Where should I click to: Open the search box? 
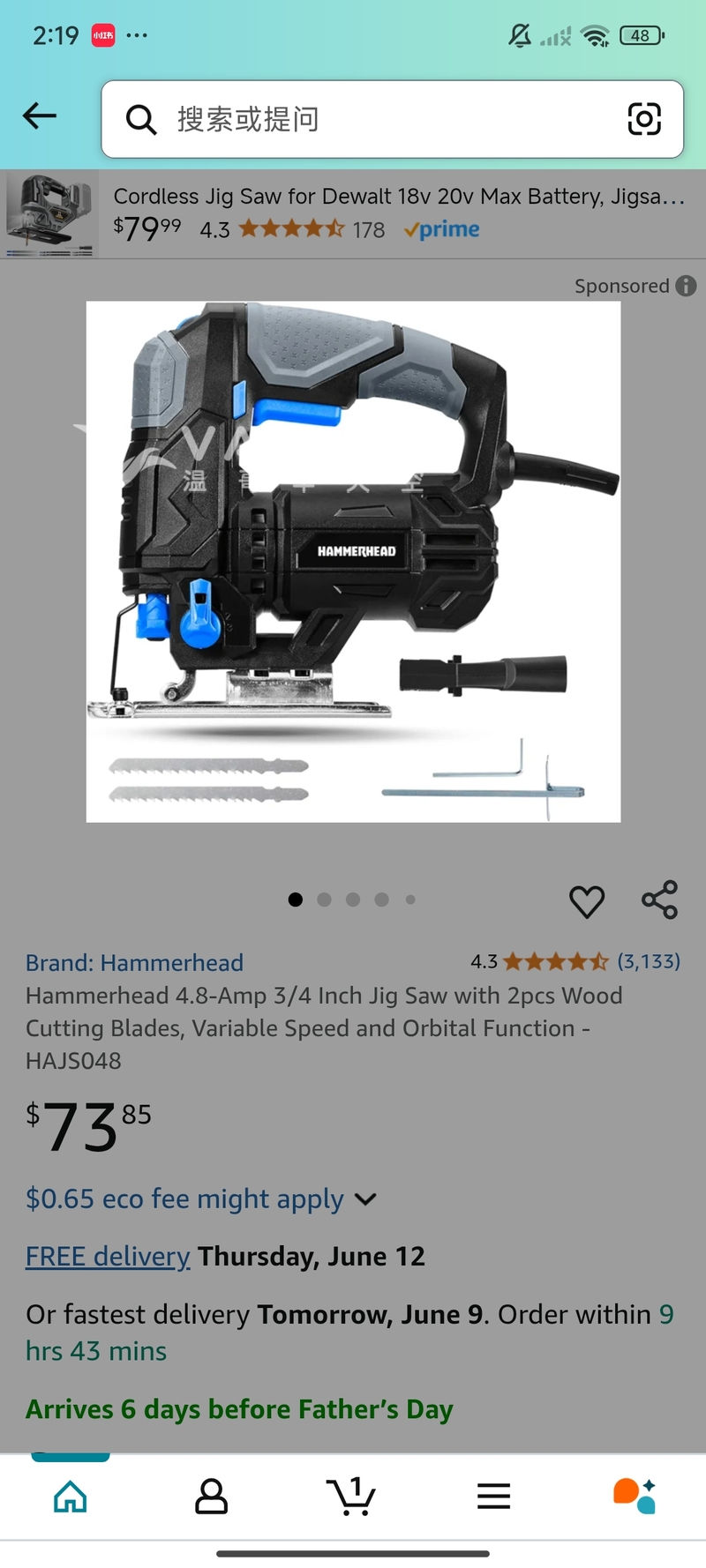371,119
